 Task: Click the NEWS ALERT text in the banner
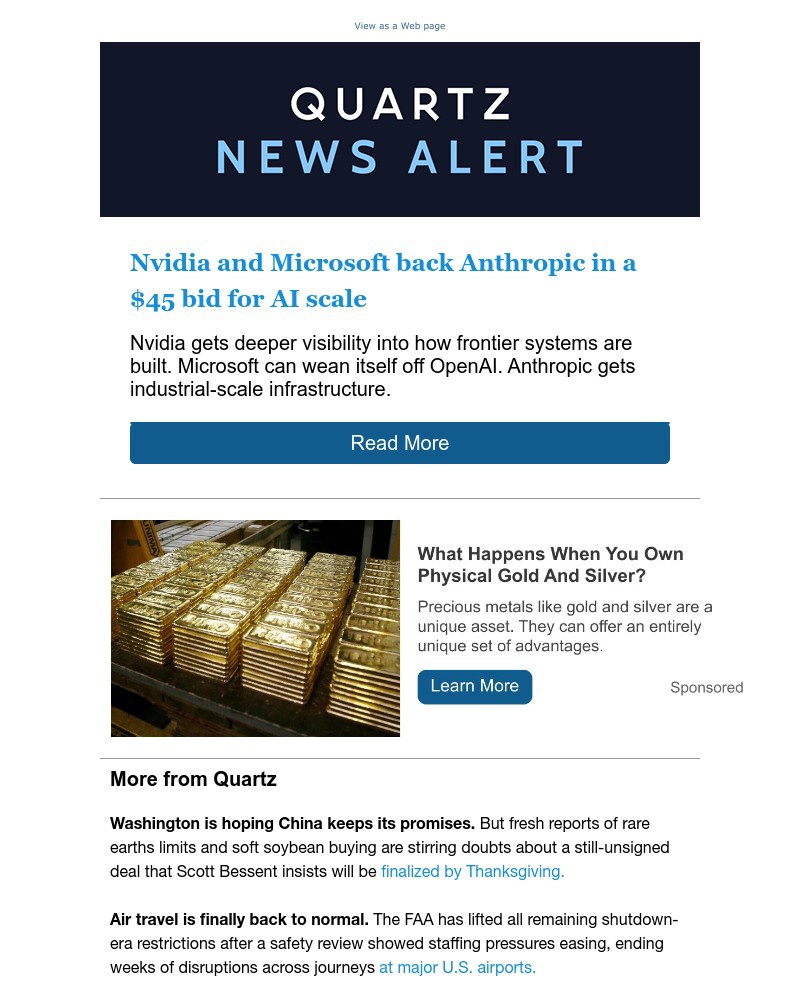[399, 156]
